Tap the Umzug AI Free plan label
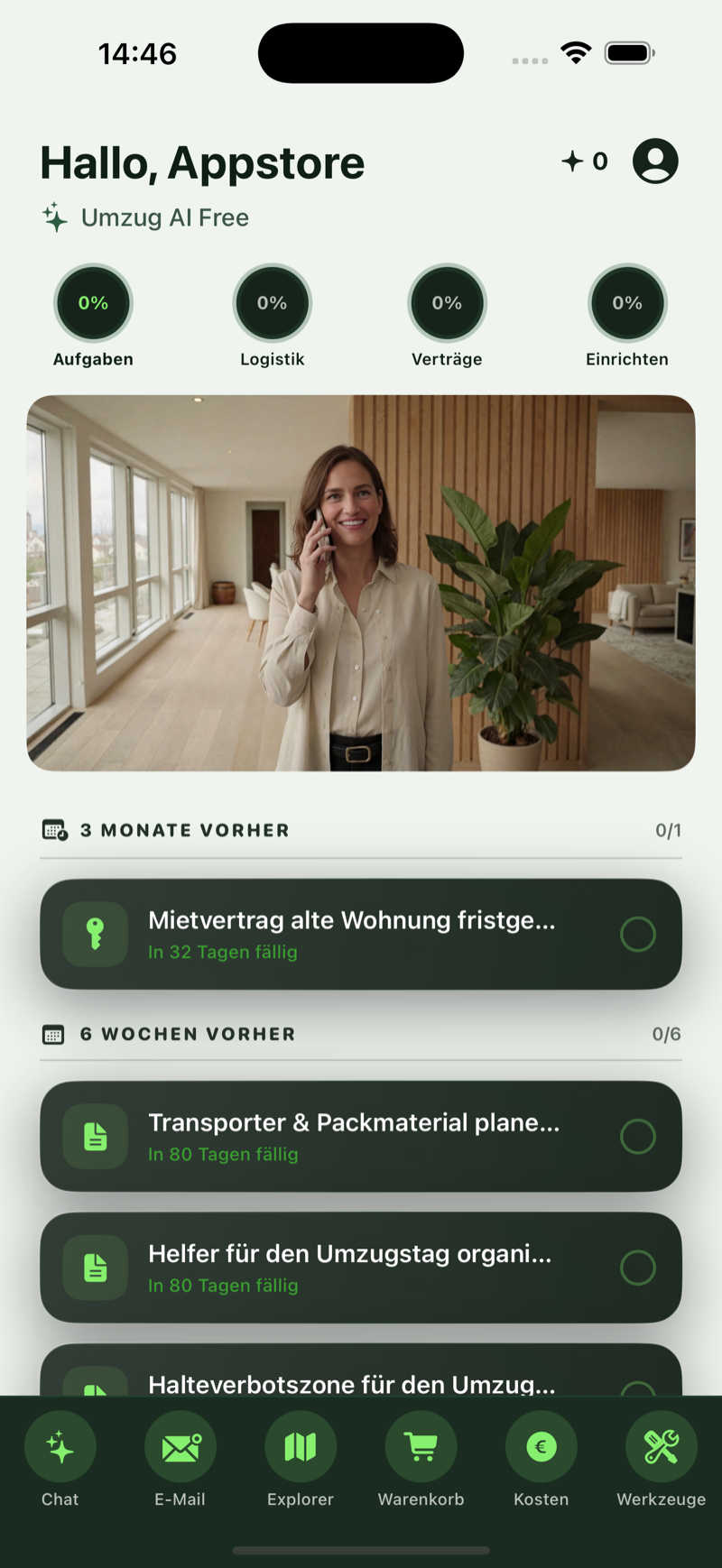The image size is (722, 1568). (164, 217)
